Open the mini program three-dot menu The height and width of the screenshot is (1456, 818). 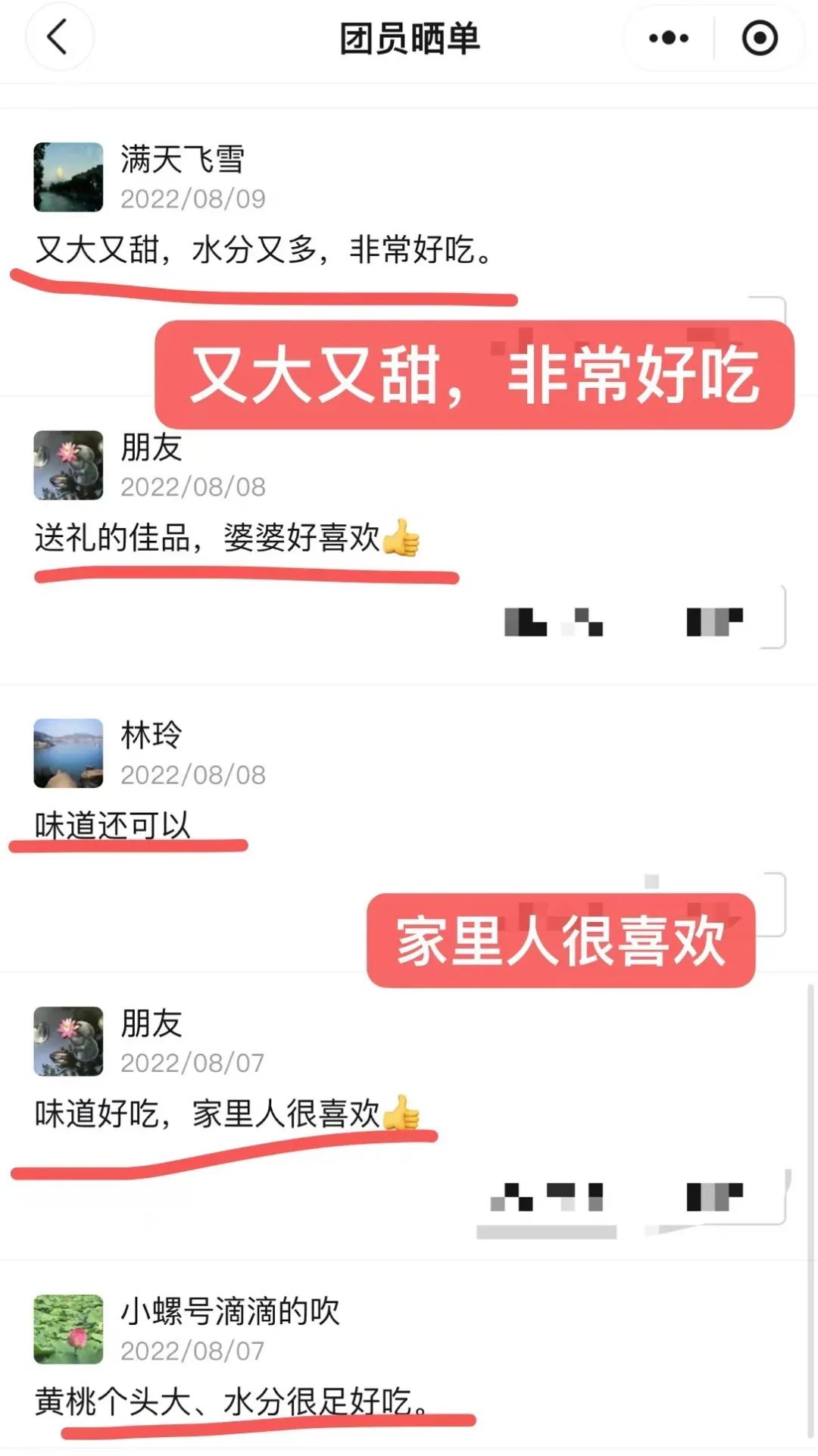point(669,38)
